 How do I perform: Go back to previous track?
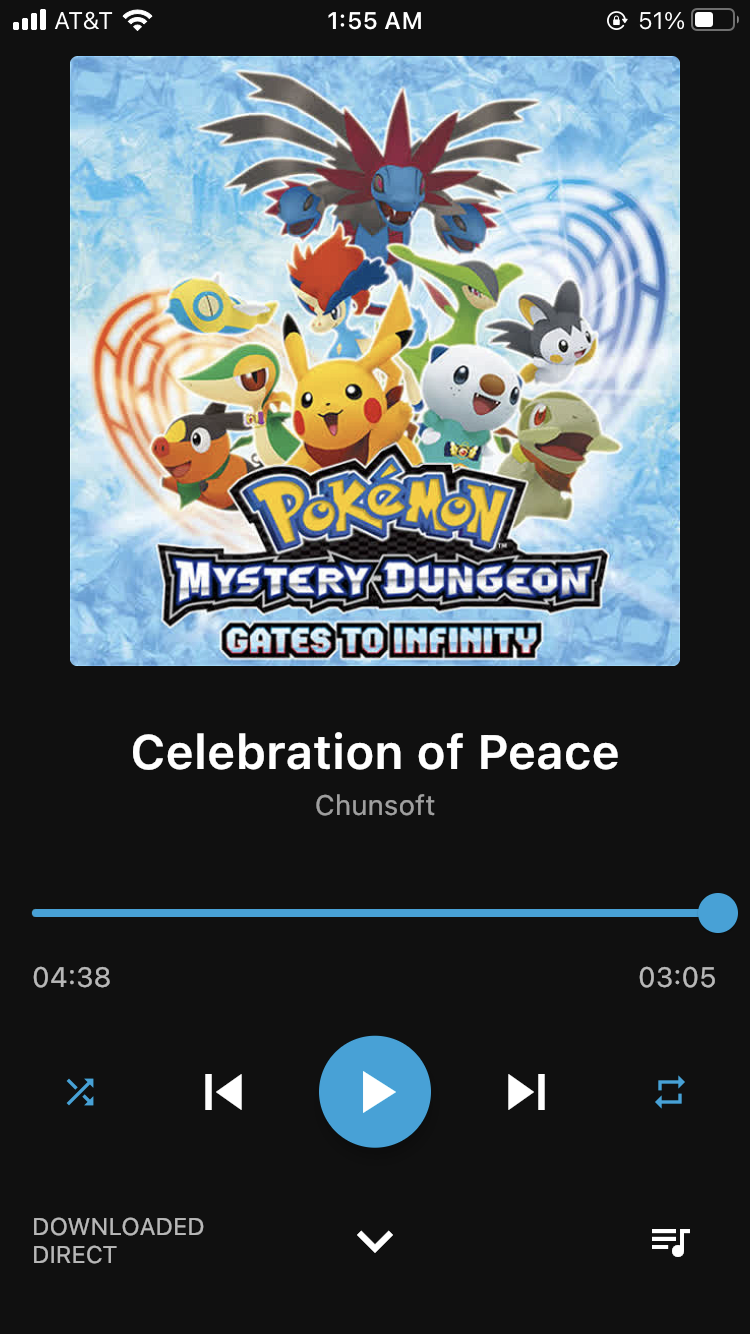[x=224, y=1091]
